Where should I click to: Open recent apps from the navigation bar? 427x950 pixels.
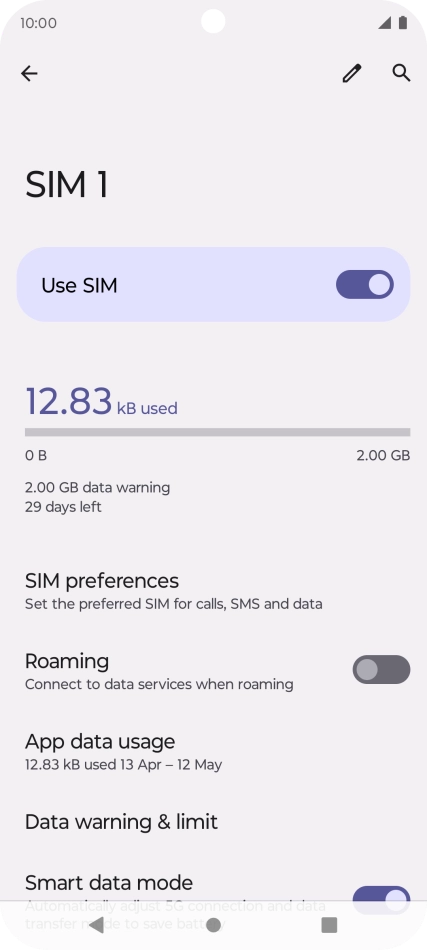(x=329, y=925)
